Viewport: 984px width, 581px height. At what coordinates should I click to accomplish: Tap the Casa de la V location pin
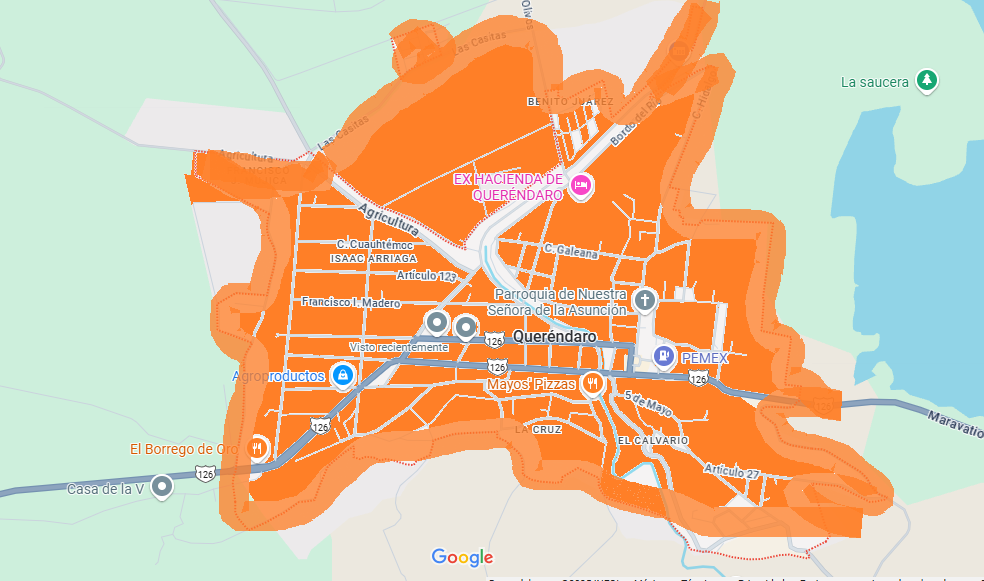click(161, 486)
